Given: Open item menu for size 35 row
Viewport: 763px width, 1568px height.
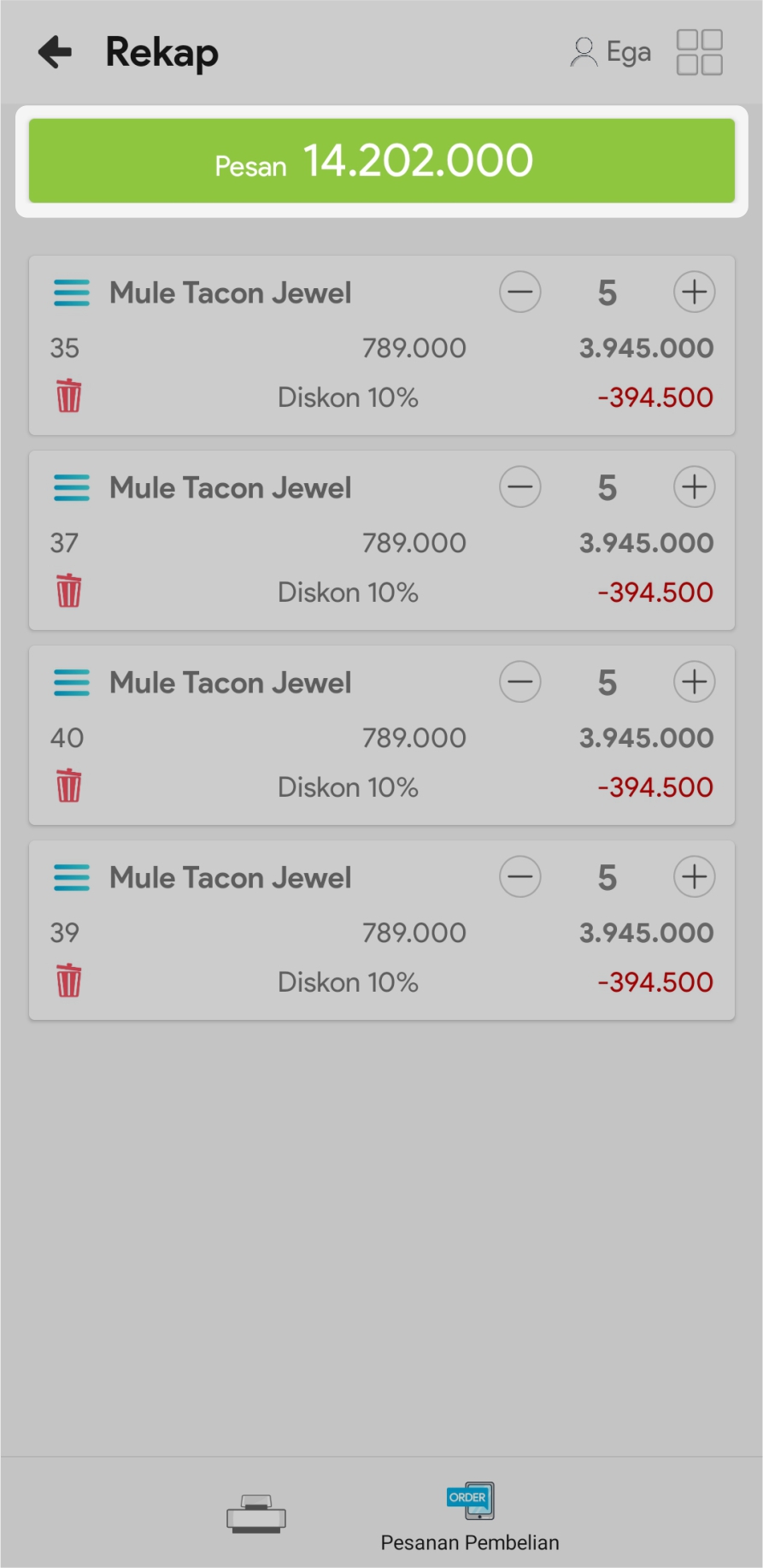Looking at the screenshot, I should [71, 292].
